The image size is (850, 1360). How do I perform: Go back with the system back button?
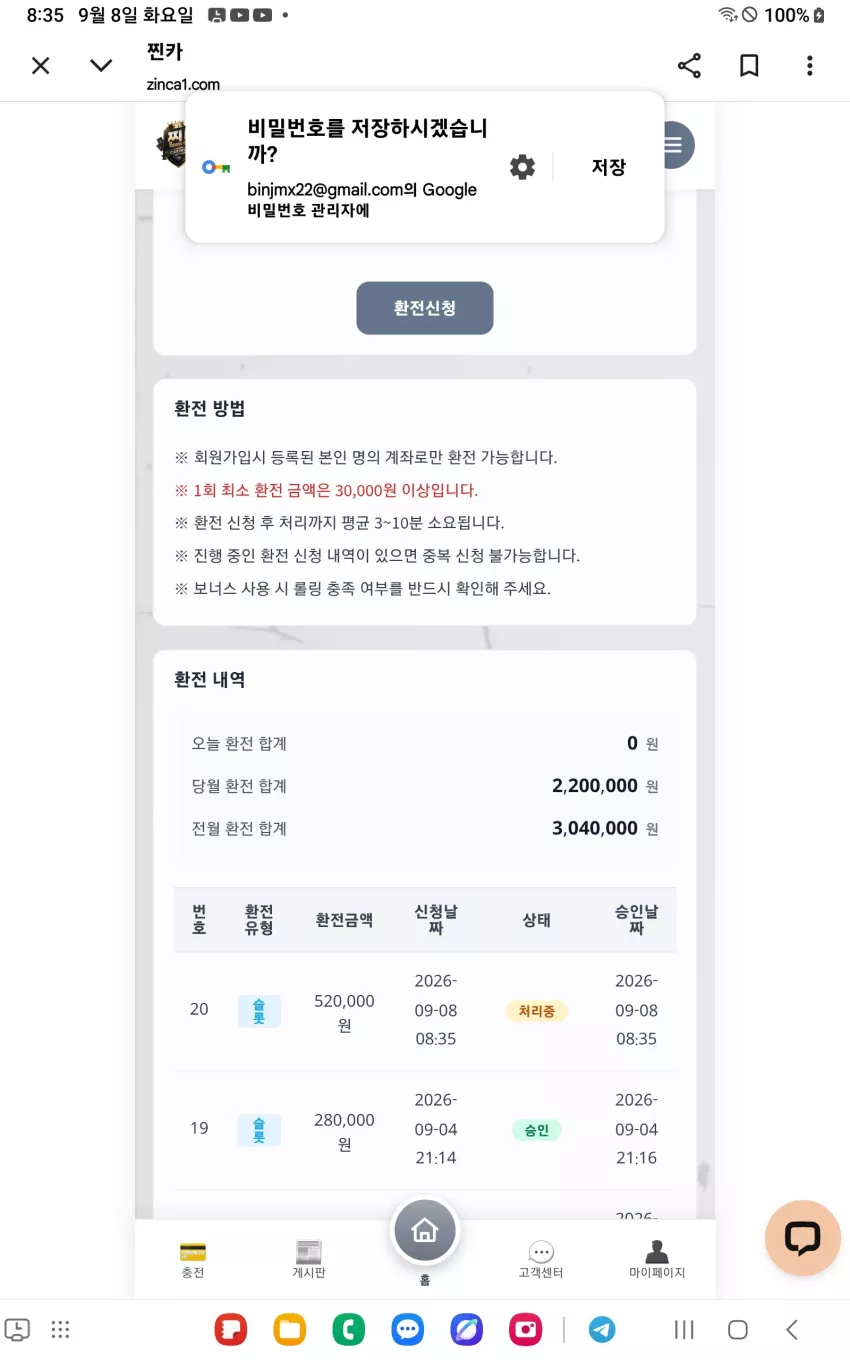792,1329
